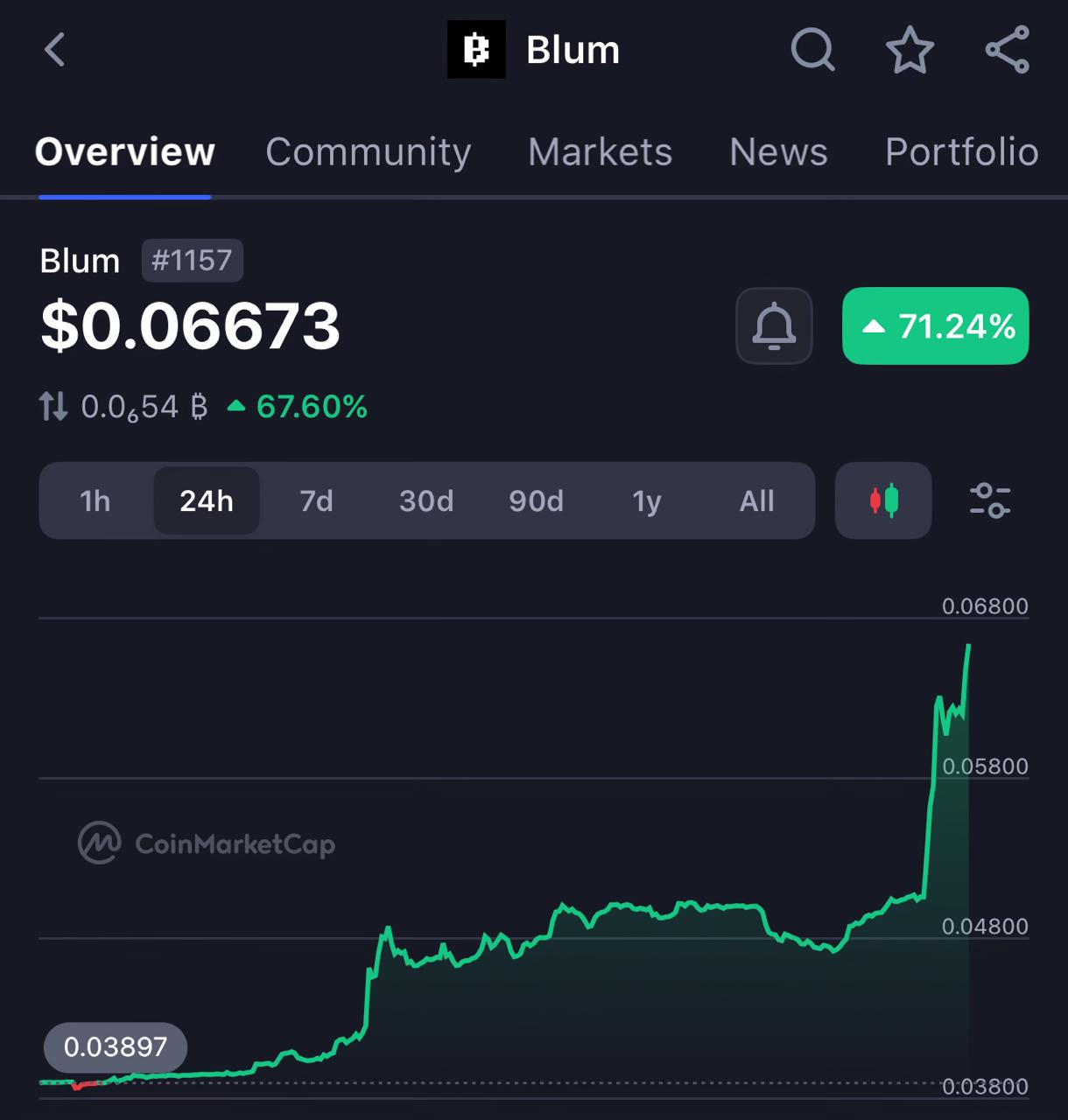Display the All time chart
1068x1120 pixels.
point(756,501)
